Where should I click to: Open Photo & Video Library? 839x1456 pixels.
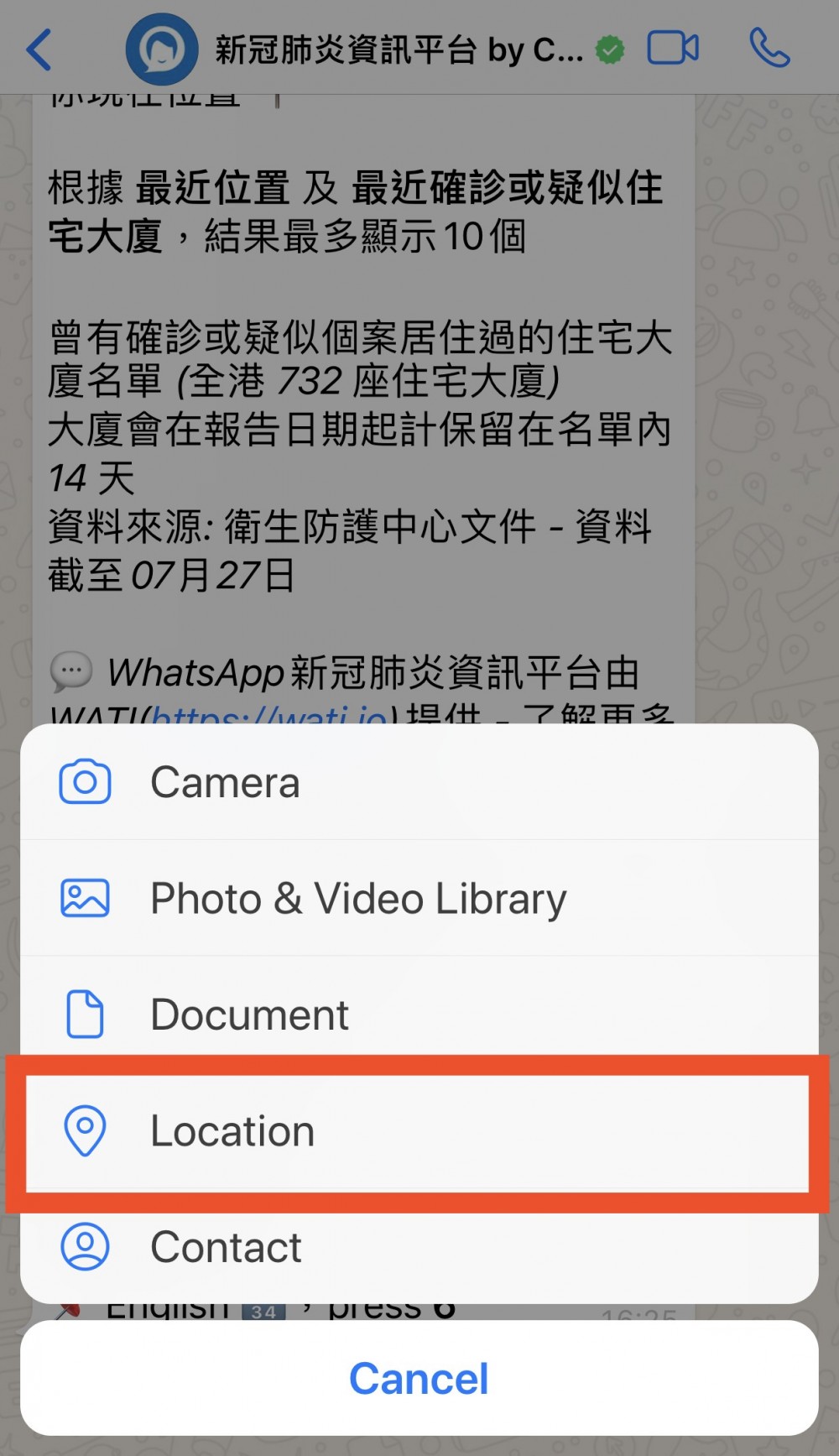coord(418,898)
